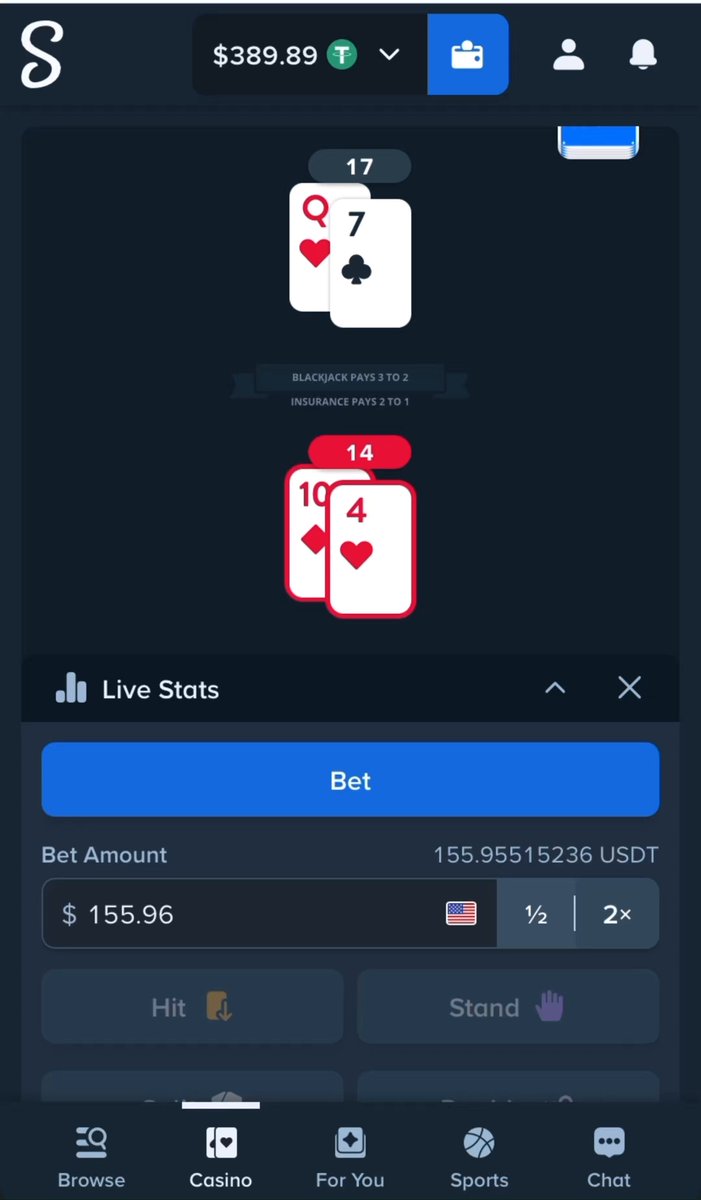Halve the bet amount with ½
701x1200 pixels.
point(536,913)
